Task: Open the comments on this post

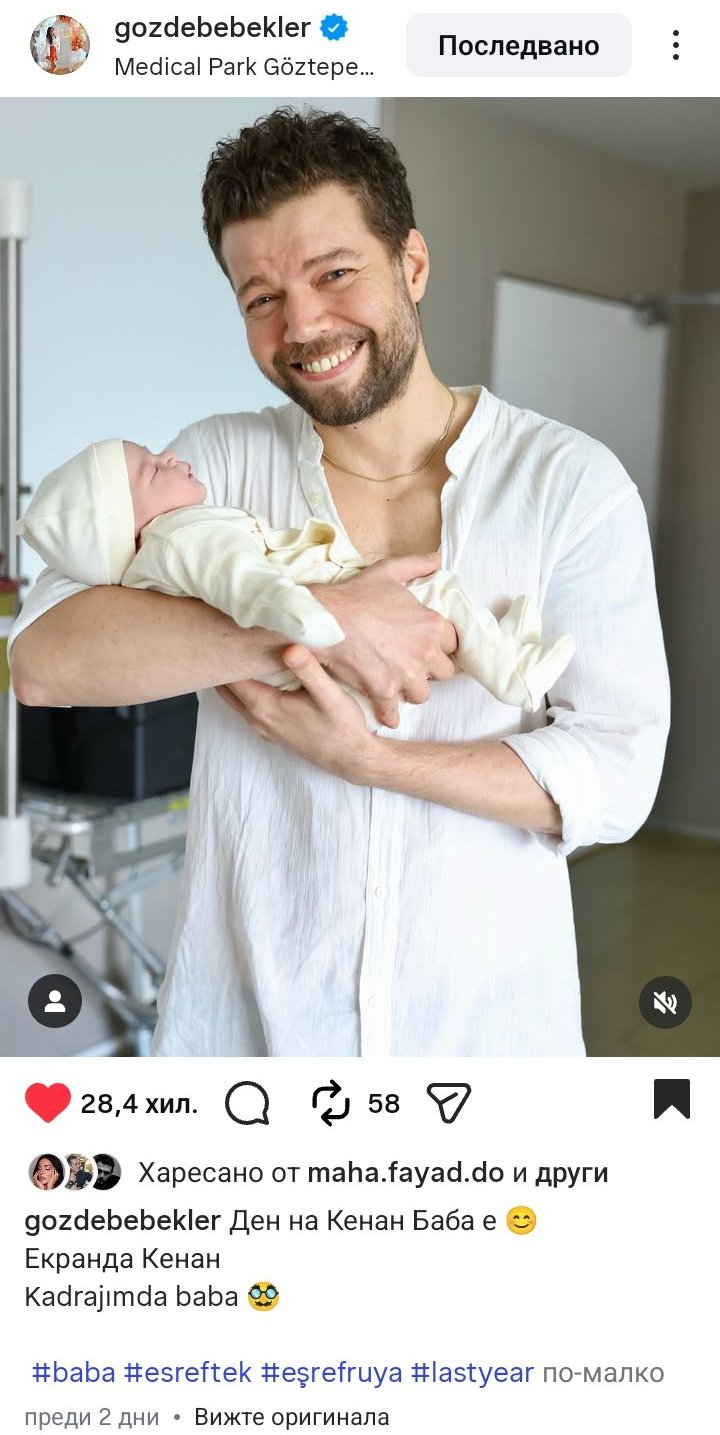Action: [247, 1103]
